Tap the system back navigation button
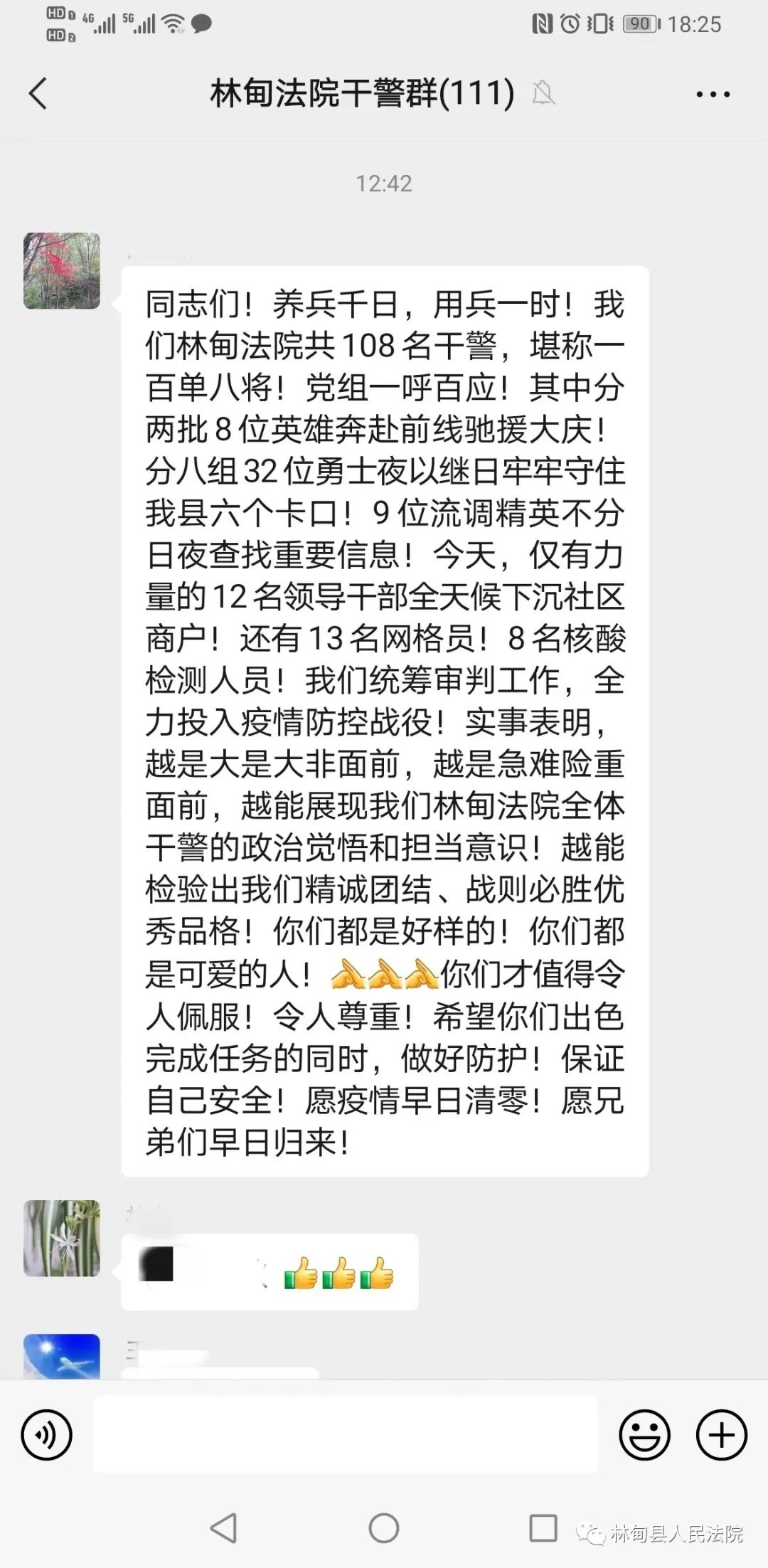This screenshot has height=1568, width=768. point(224,1527)
